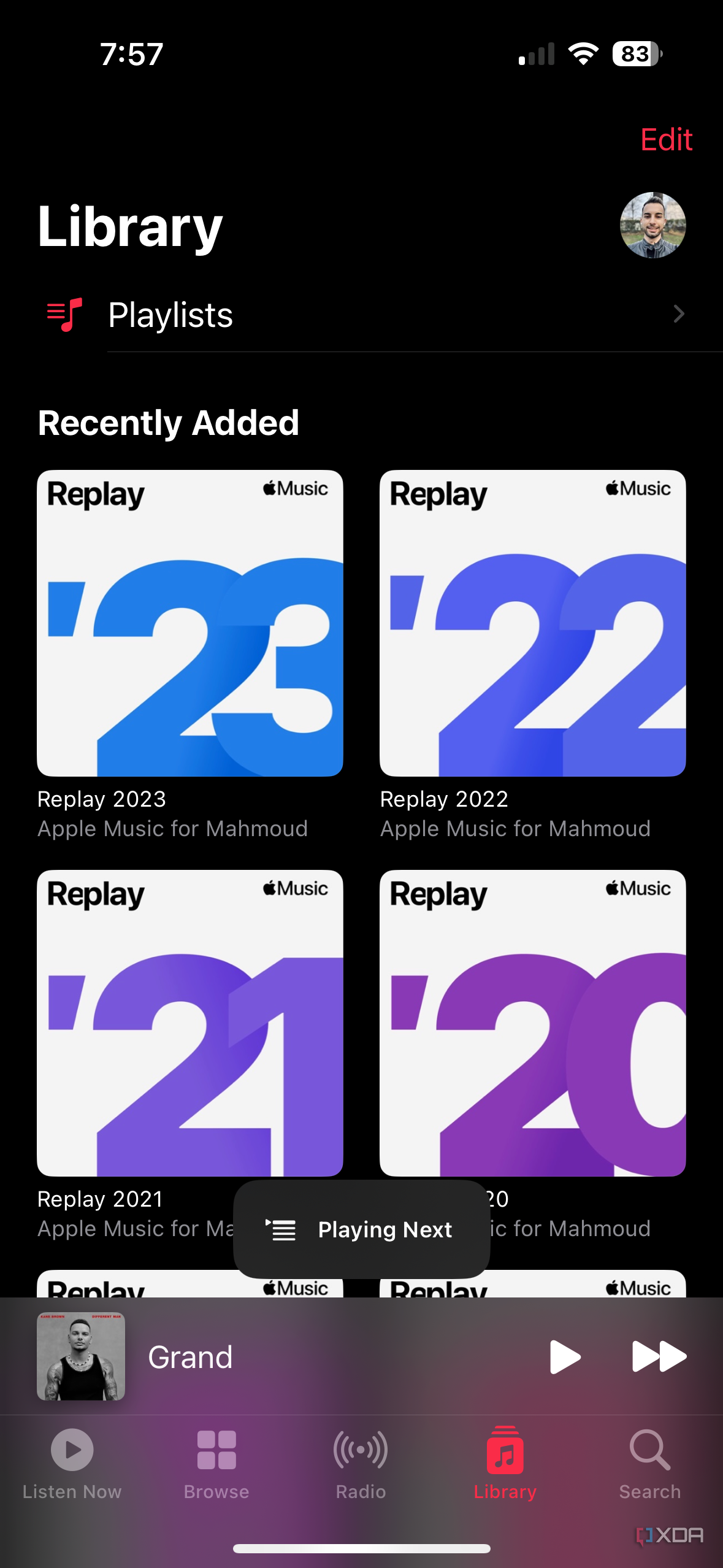Open the Replay '20 playlist
723x1568 pixels.
point(532,1023)
